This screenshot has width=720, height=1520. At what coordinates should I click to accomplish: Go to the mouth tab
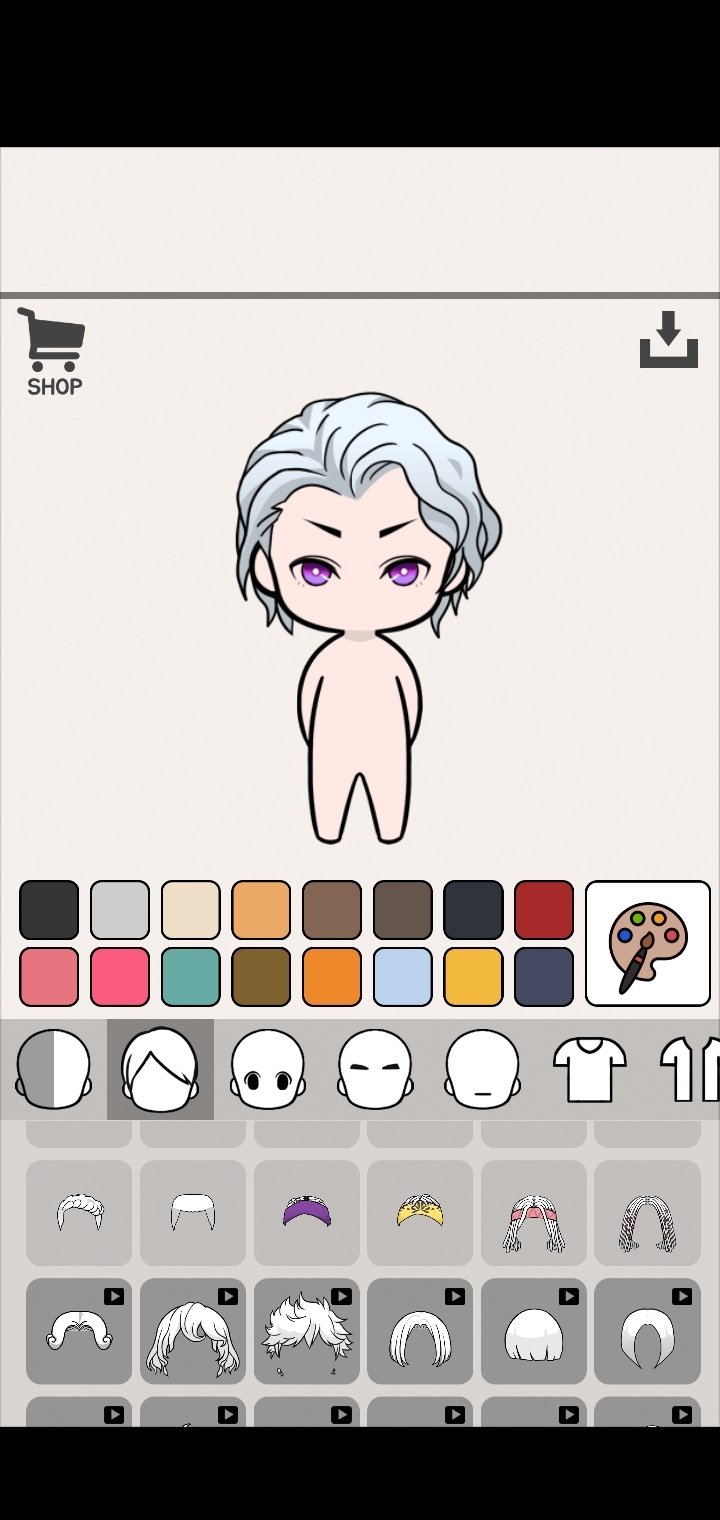(482, 1069)
